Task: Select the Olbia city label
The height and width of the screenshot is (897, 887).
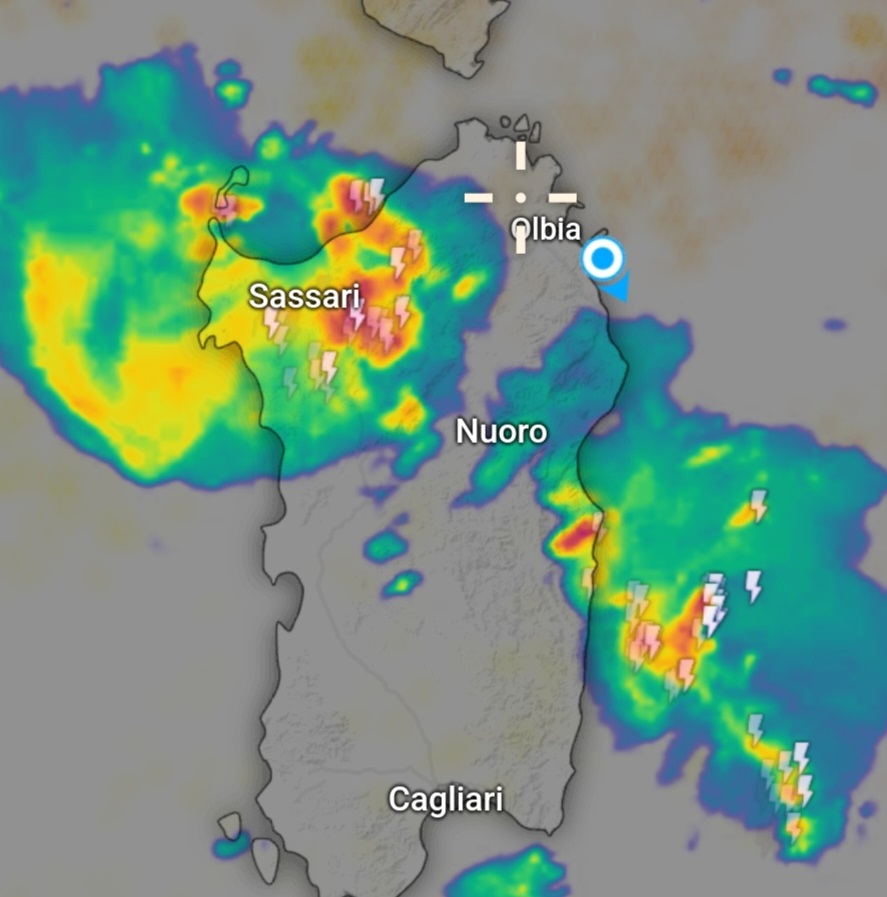Action: pyautogui.click(x=546, y=230)
